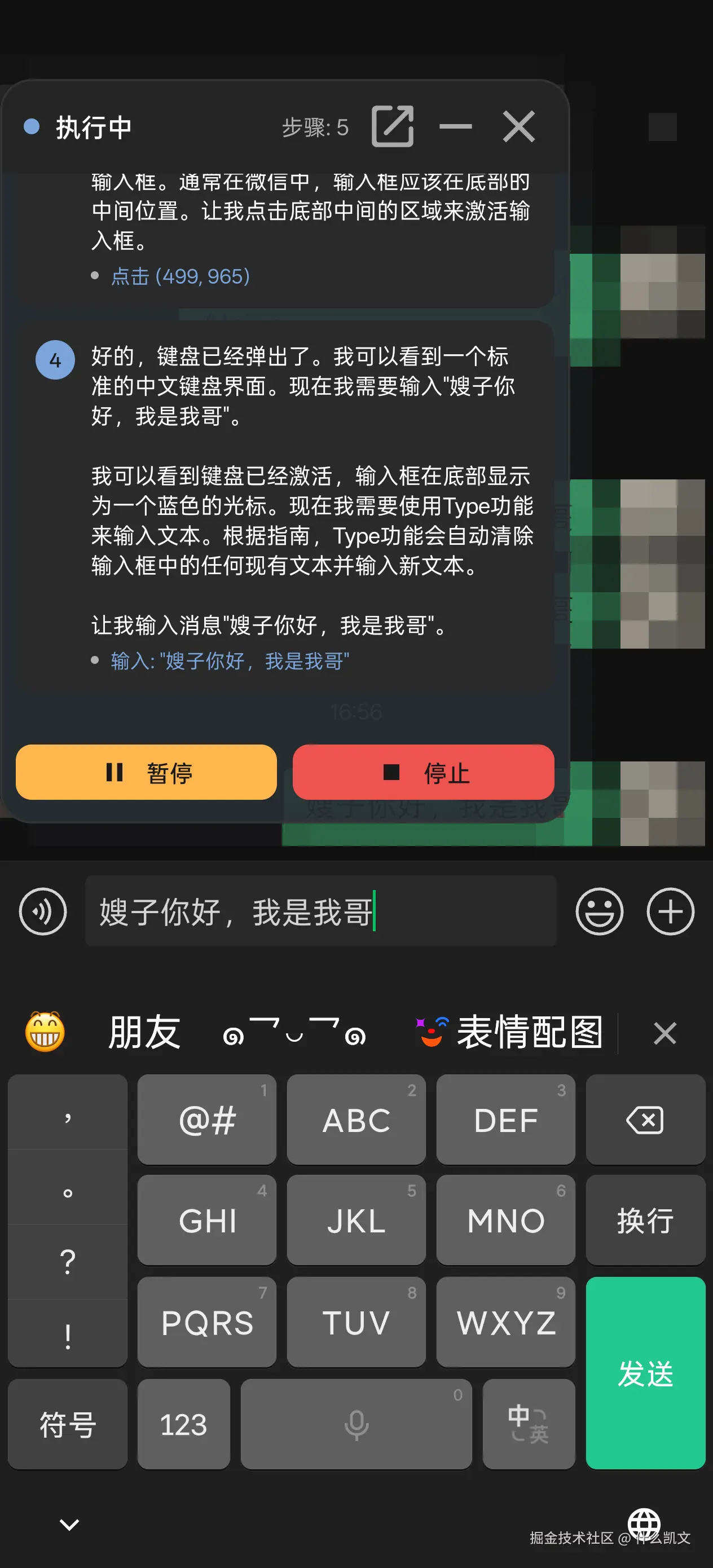Pick the 朋友 keyboard suggestion
This screenshot has height=1568, width=713.
click(144, 1032)
